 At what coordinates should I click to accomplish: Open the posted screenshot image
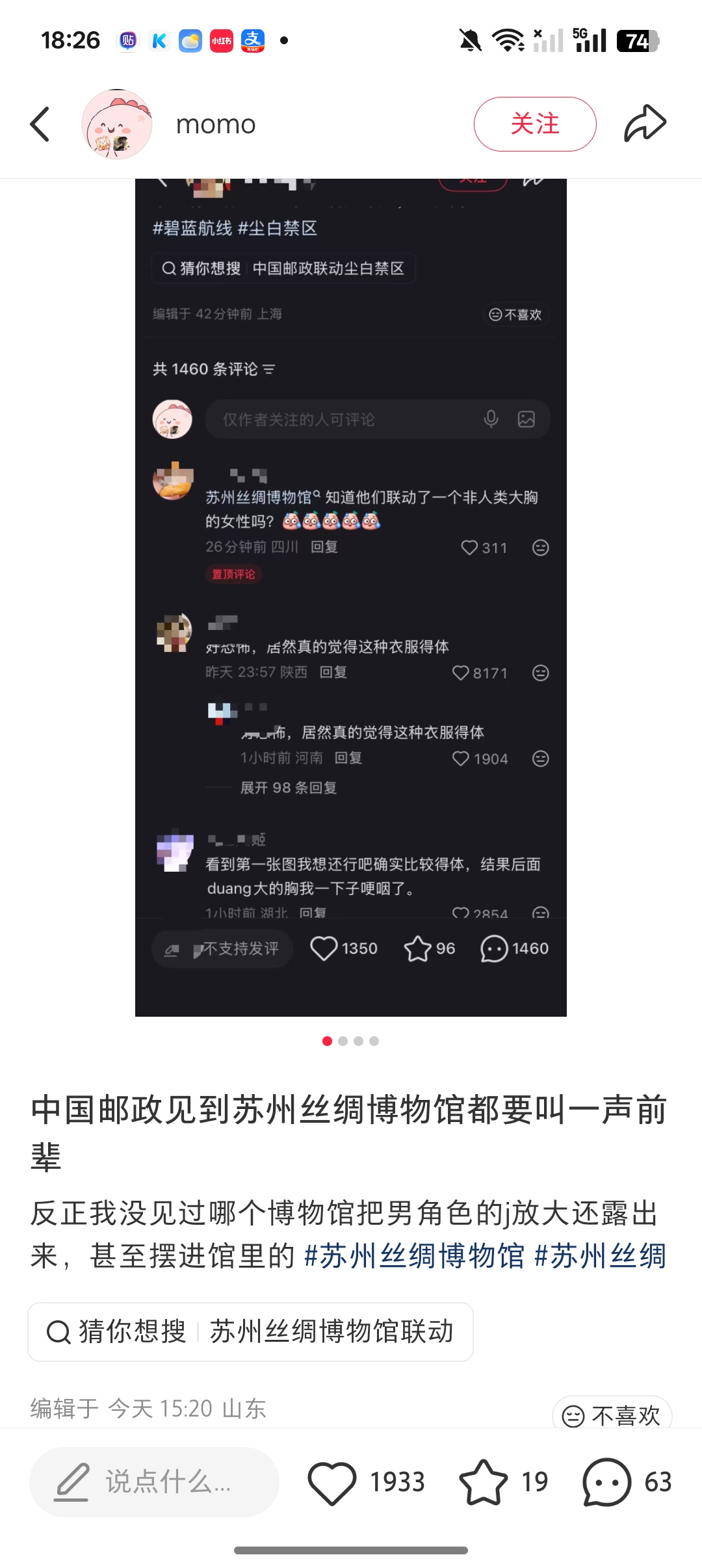[x=351, y=597]
